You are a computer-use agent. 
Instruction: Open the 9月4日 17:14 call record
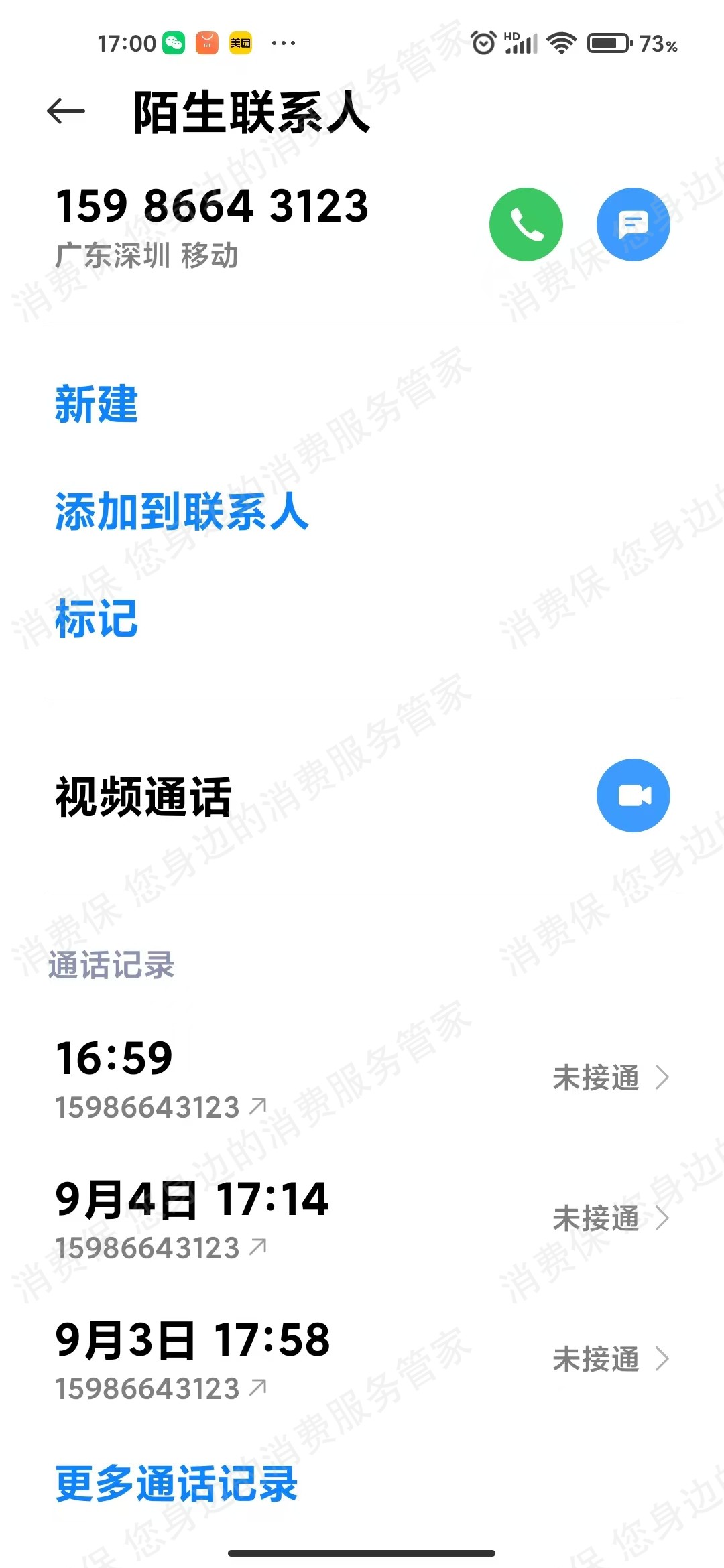point(362,1218)
